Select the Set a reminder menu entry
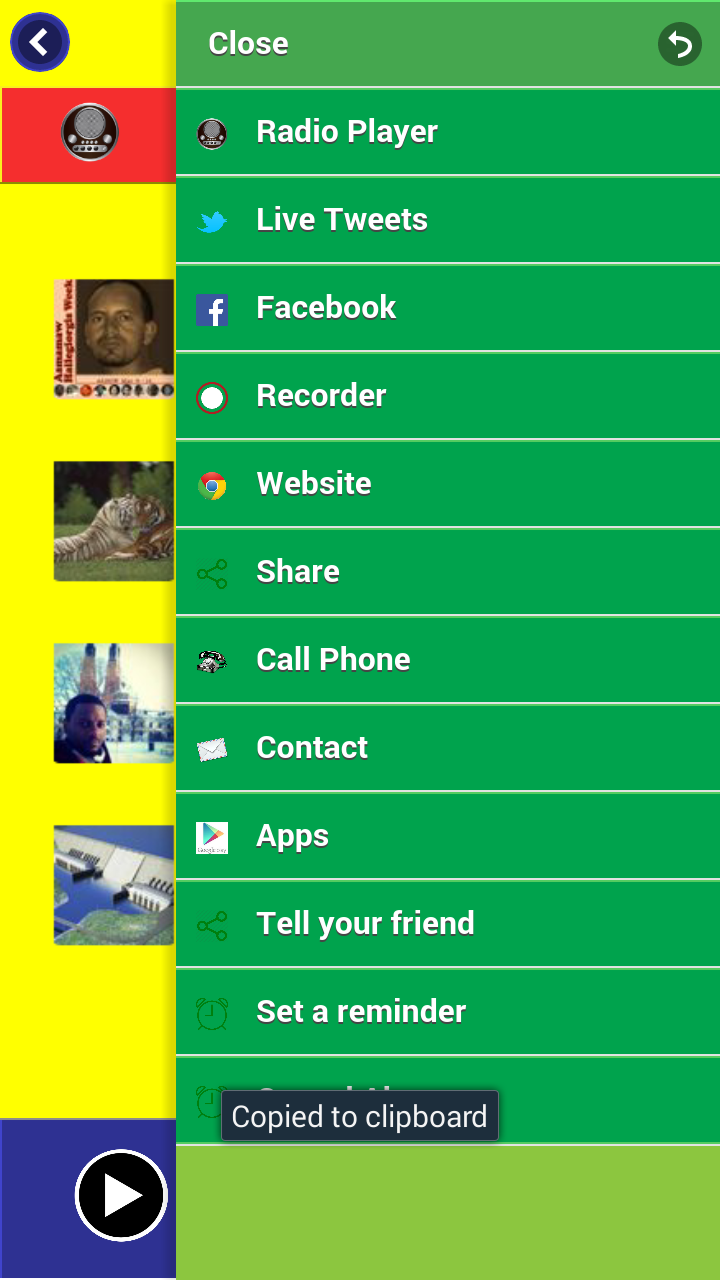 [360, 1011]
